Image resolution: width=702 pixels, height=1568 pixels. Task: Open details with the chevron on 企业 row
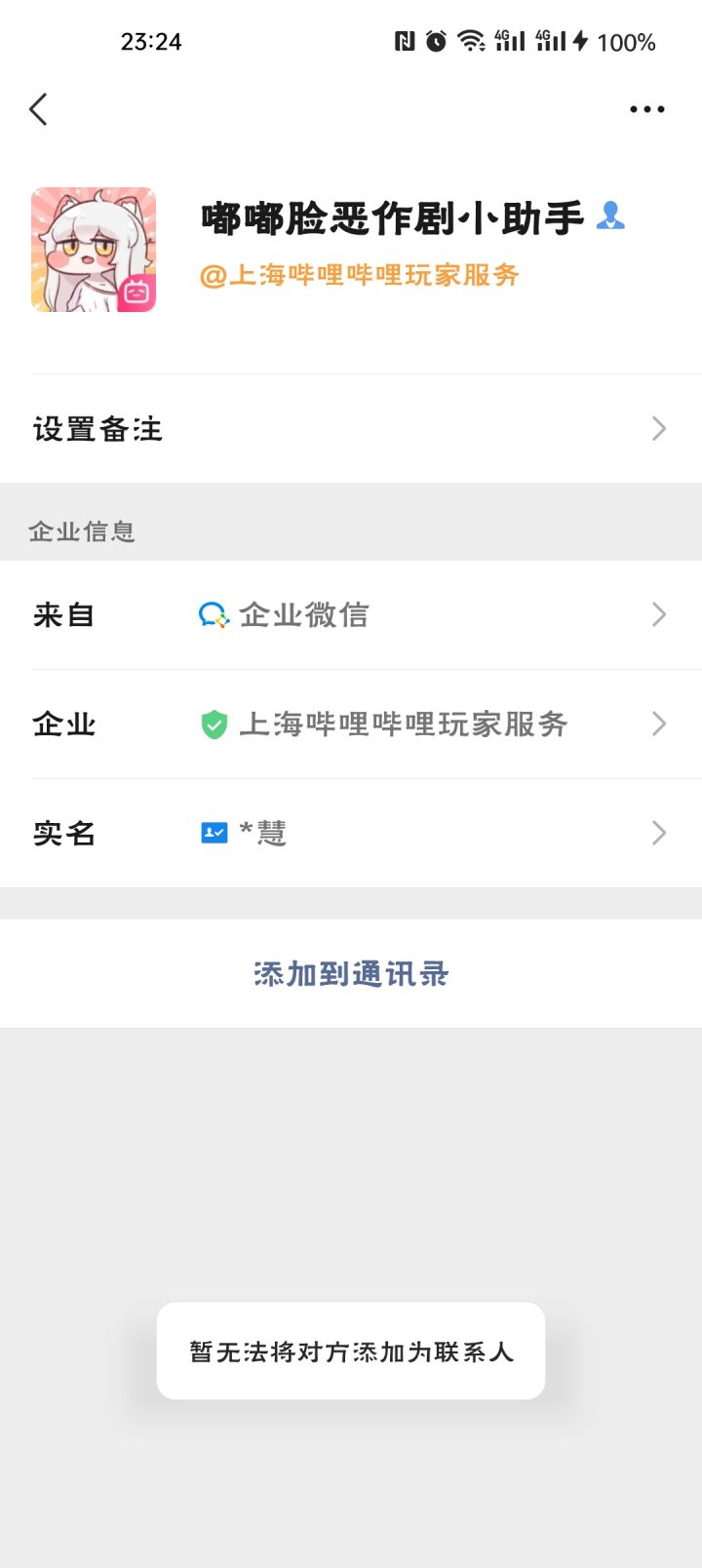658,724
